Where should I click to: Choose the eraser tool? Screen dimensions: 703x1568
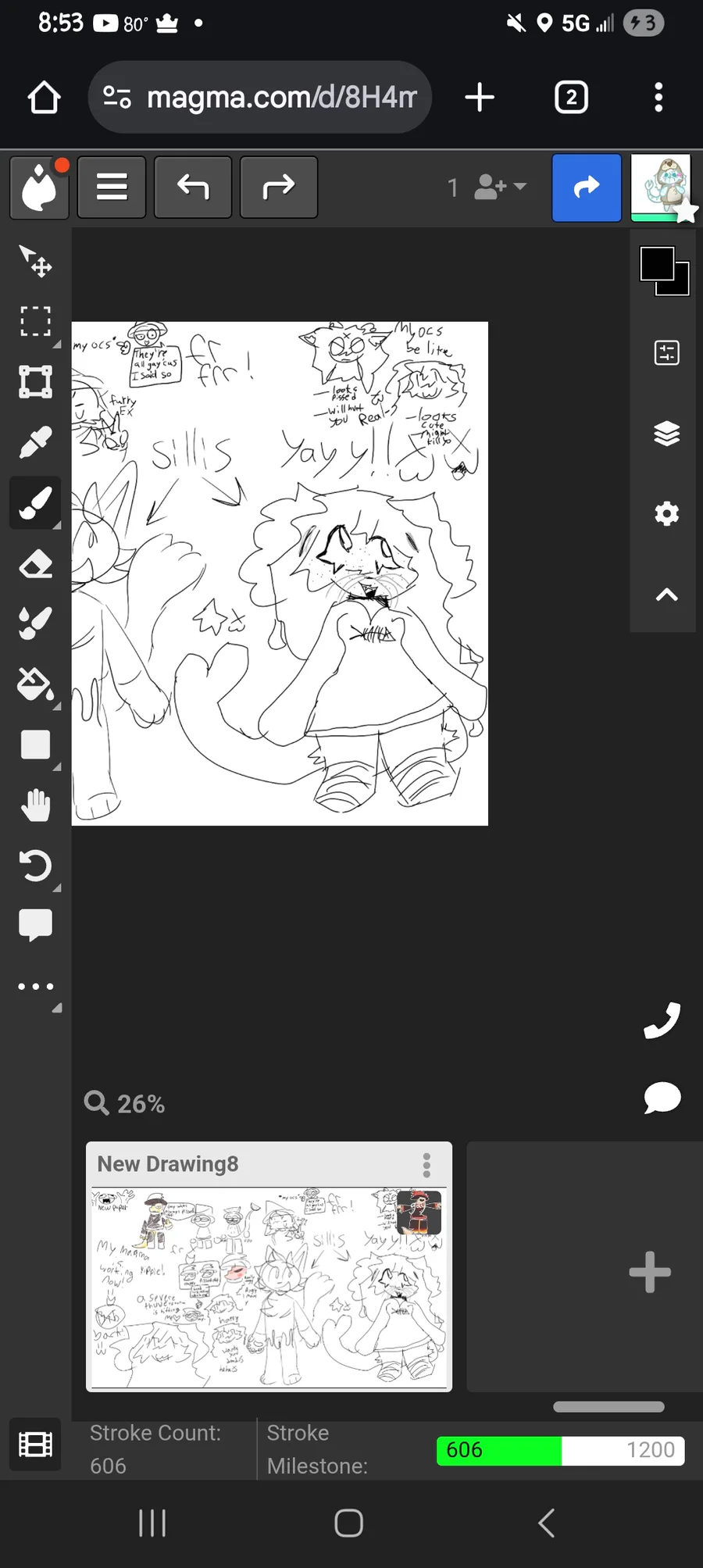coord(35,564)
